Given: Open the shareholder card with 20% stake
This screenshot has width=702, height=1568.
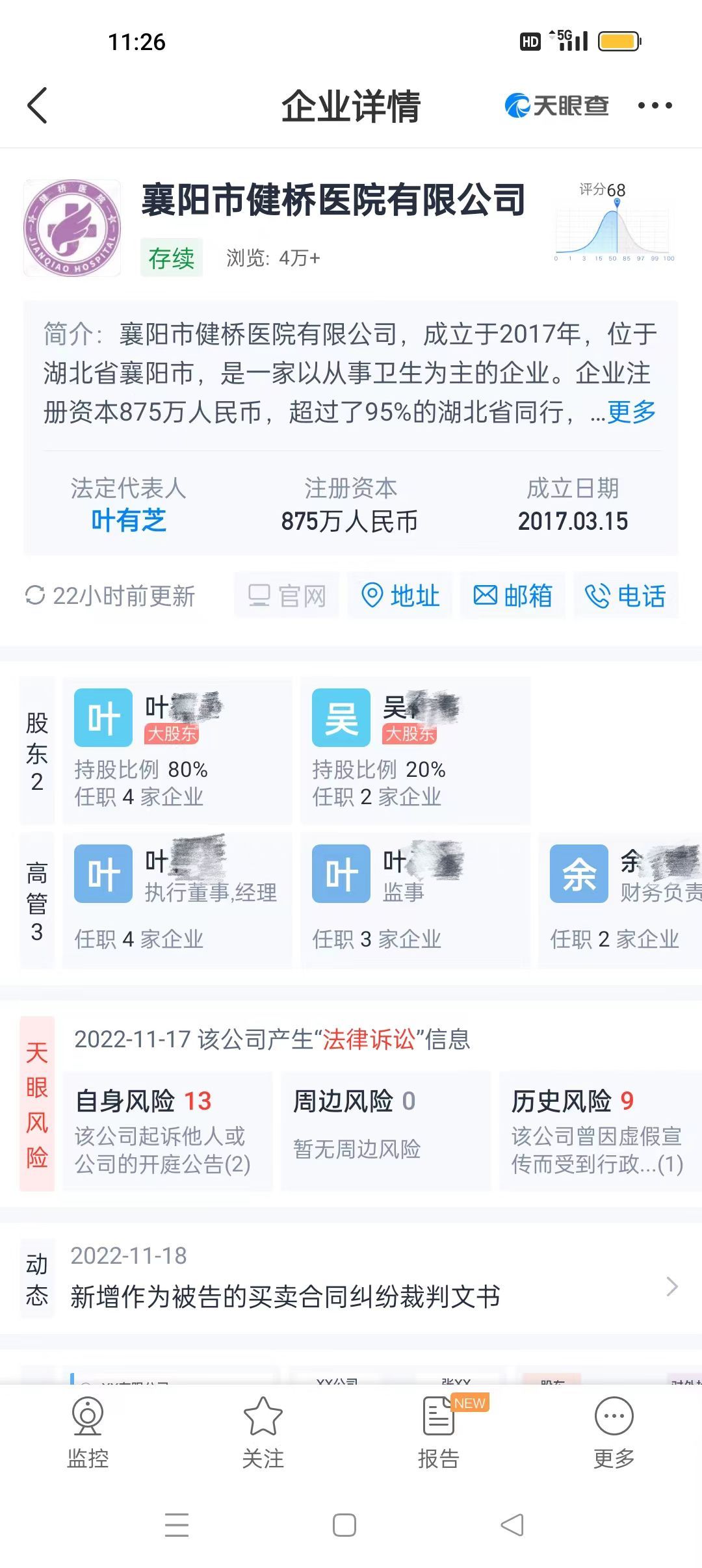Looking at the screenshot, I should tap(415, 751).
